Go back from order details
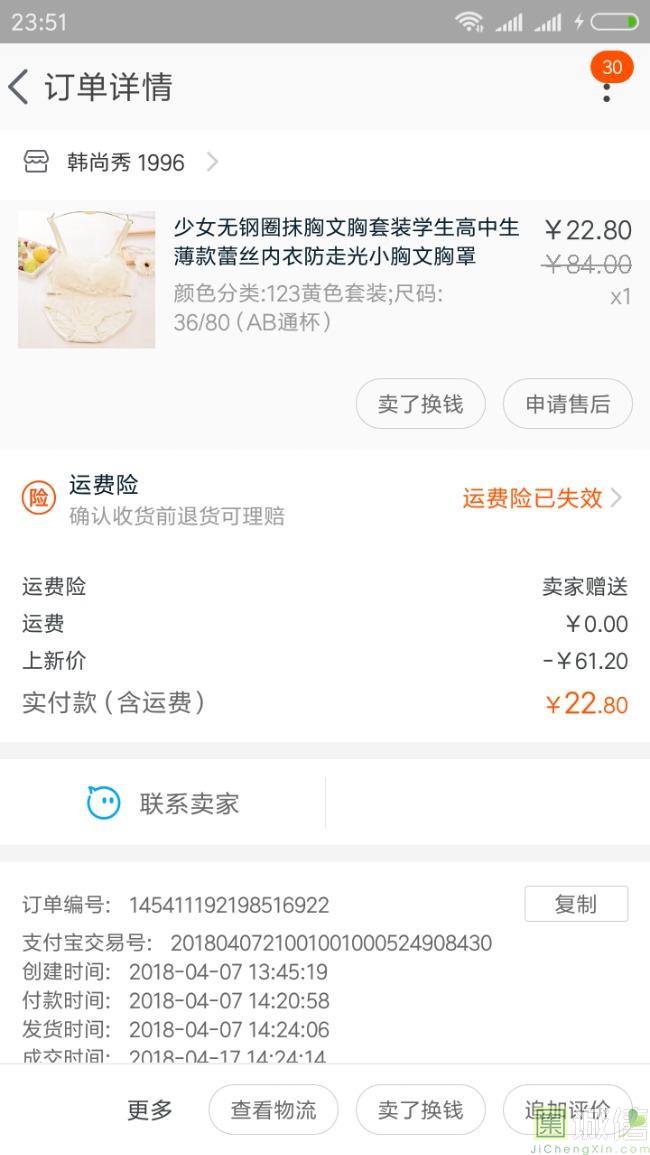 (x=20, y=87)
